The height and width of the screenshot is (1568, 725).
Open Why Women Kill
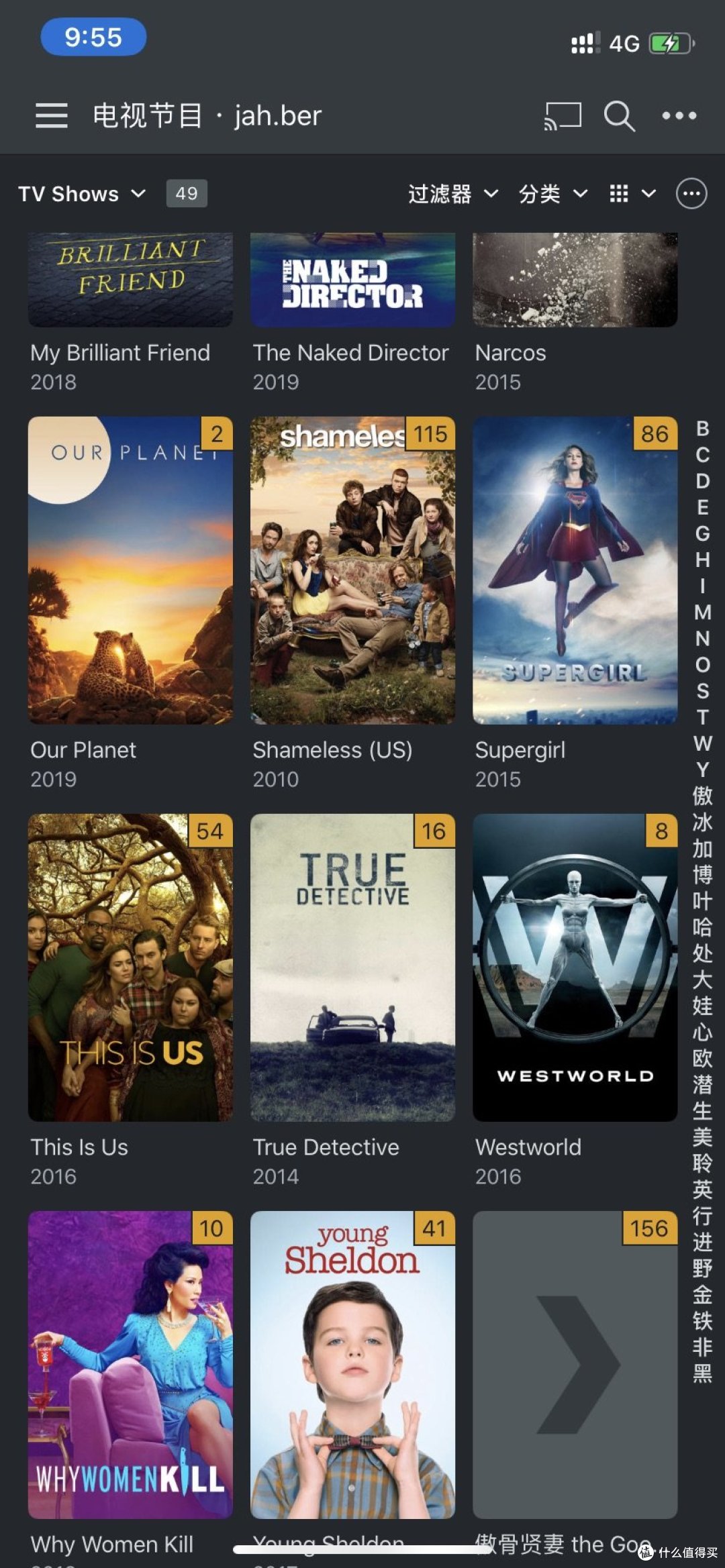130,1365
